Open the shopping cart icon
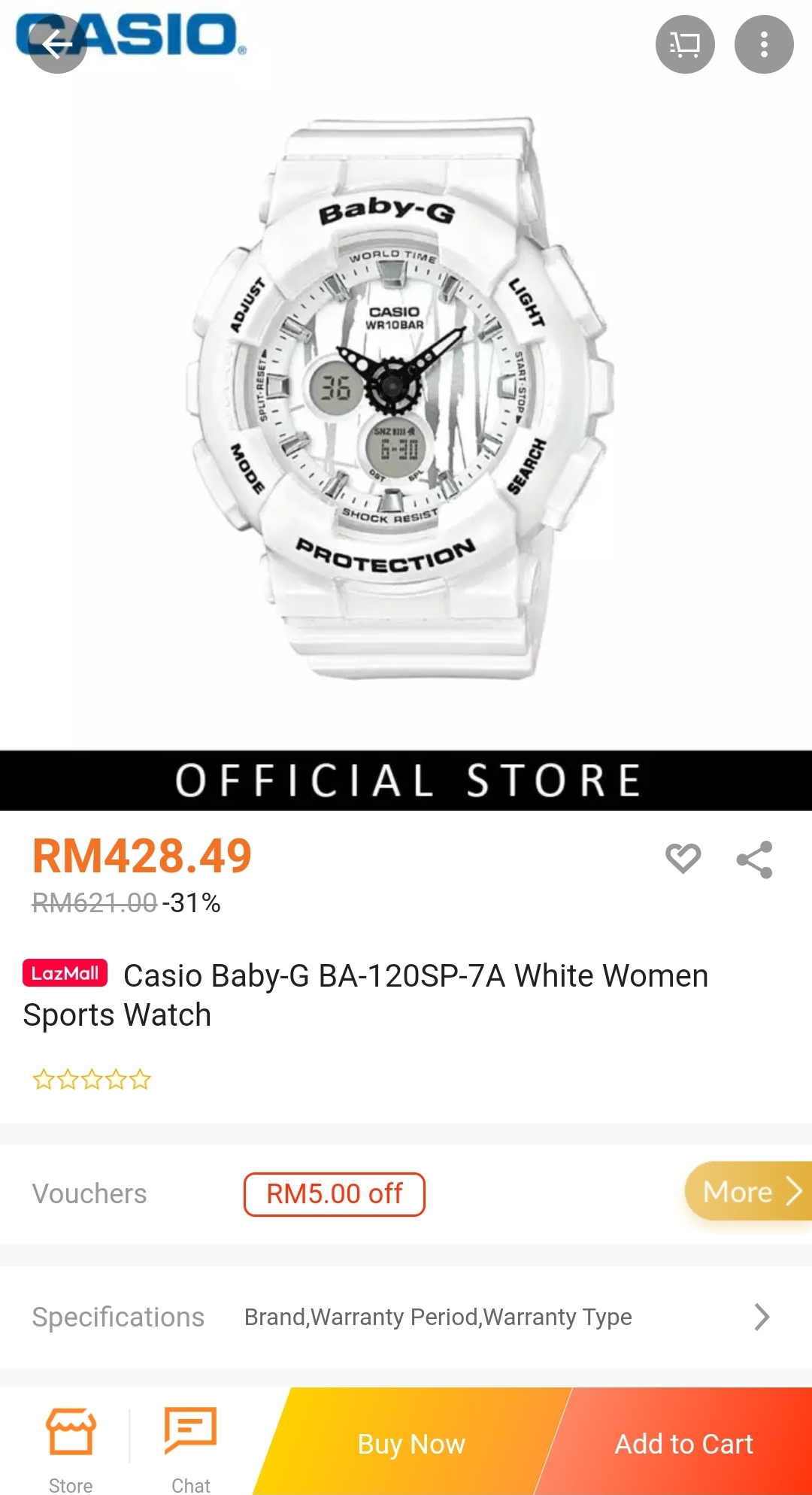This screenshot has width=812, height=1495. [685, 45]
